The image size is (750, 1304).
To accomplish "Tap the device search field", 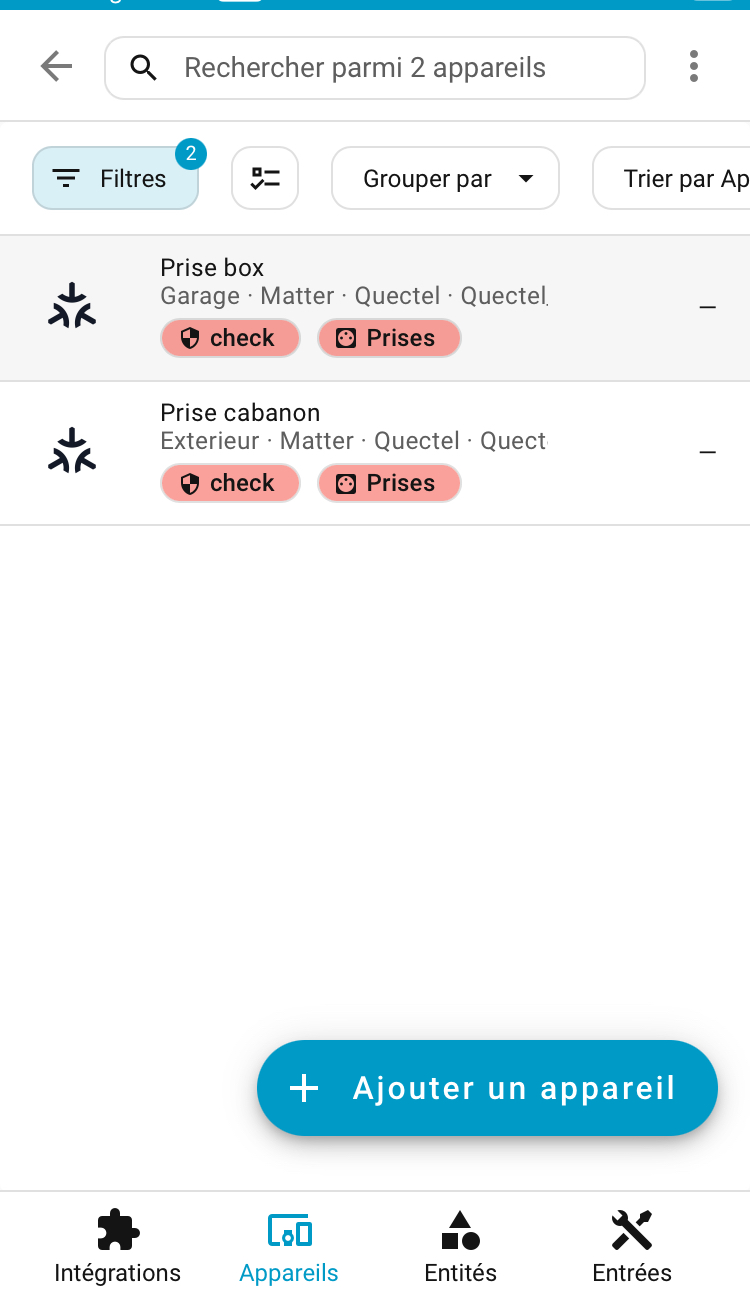I will (x=375, y=68).
